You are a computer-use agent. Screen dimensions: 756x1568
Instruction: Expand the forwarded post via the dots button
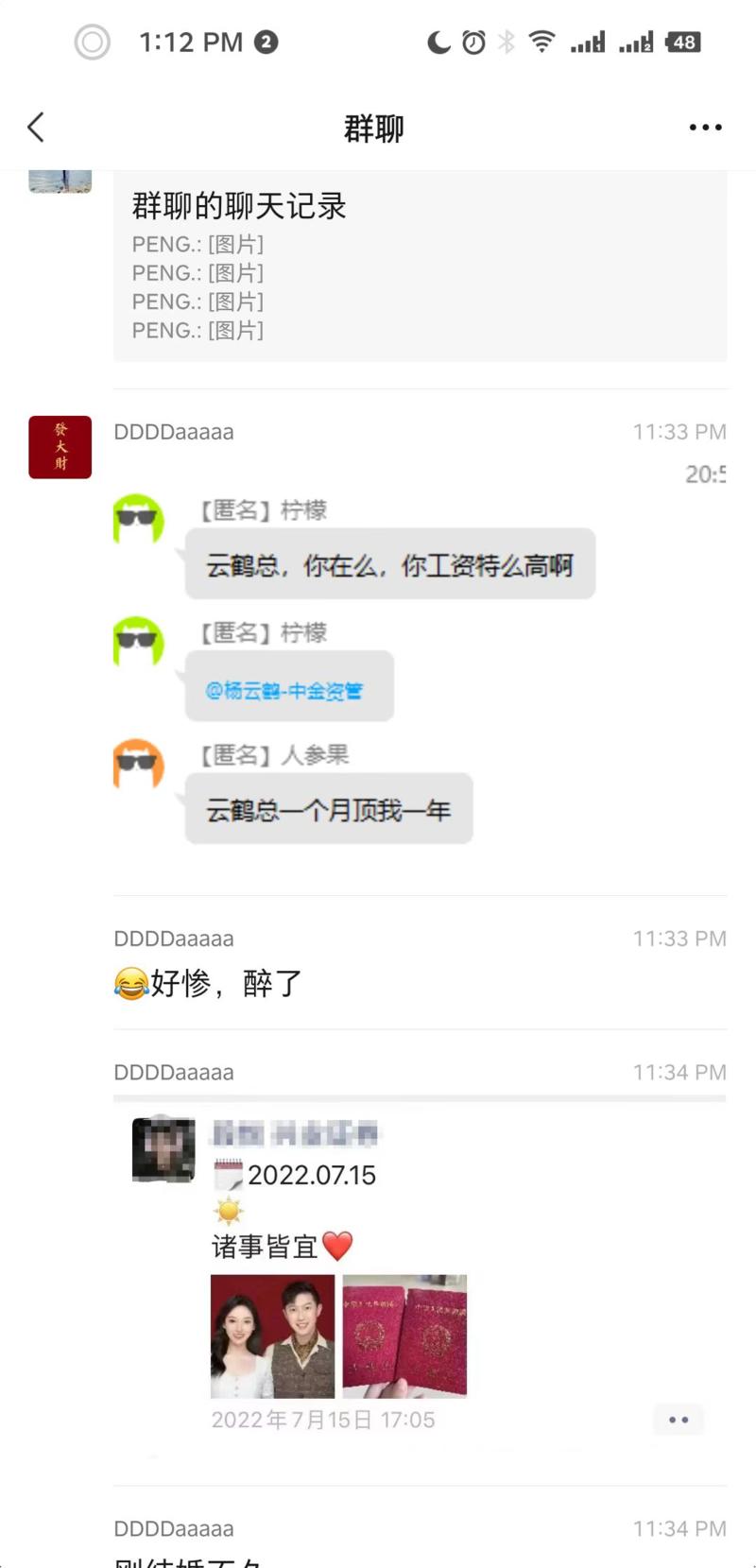click(x=679, y=1419)
